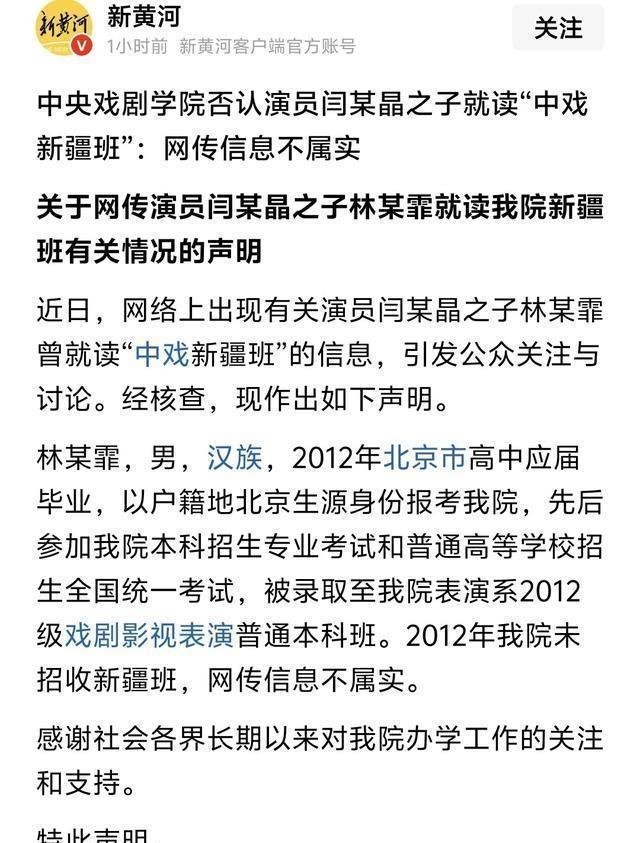Open the 新黄河 profile avatar

click(x=63, y=28)
